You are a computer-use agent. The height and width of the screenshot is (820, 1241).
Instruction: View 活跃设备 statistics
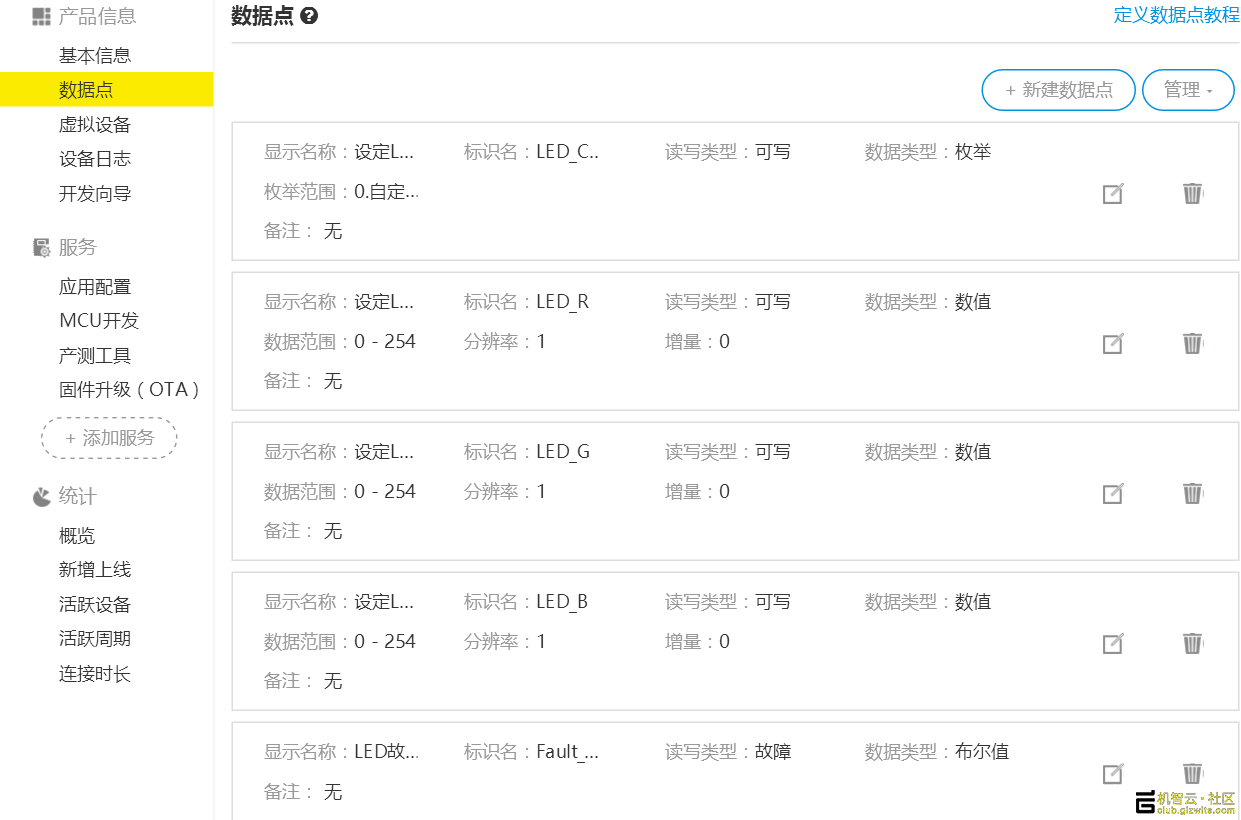pyautogui.click(x=95, y=604)
